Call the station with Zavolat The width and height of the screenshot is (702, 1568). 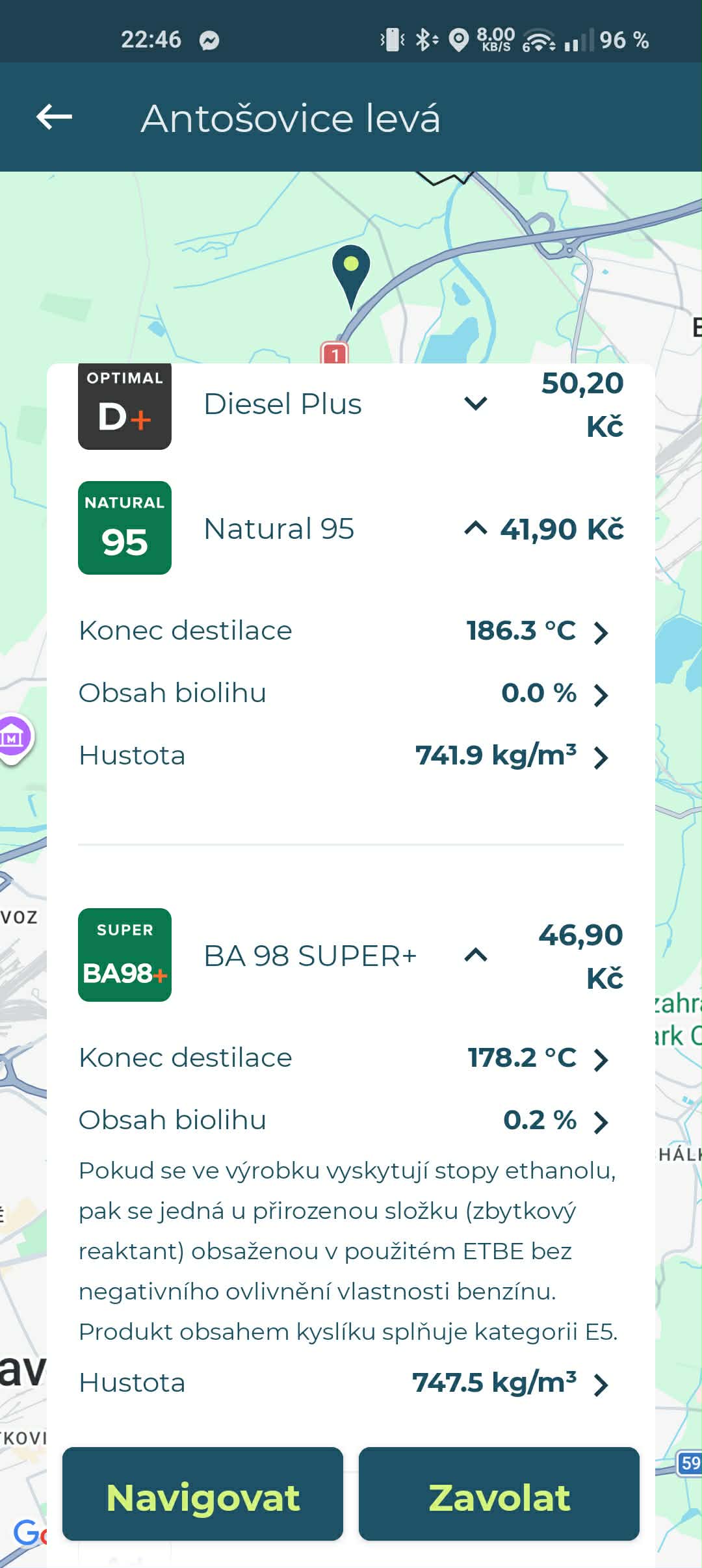click(499, 1495)
